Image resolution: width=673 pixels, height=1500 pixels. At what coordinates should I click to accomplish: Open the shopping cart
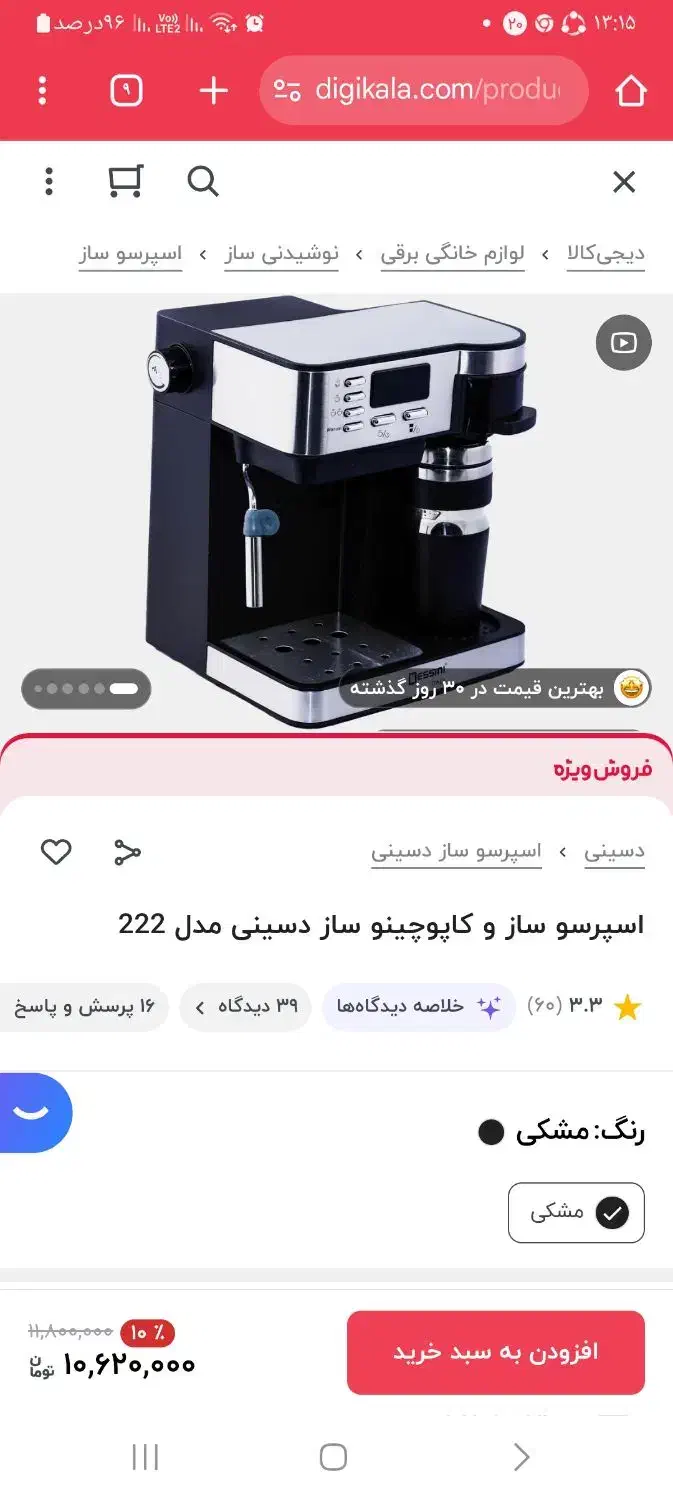pos(125,182)
